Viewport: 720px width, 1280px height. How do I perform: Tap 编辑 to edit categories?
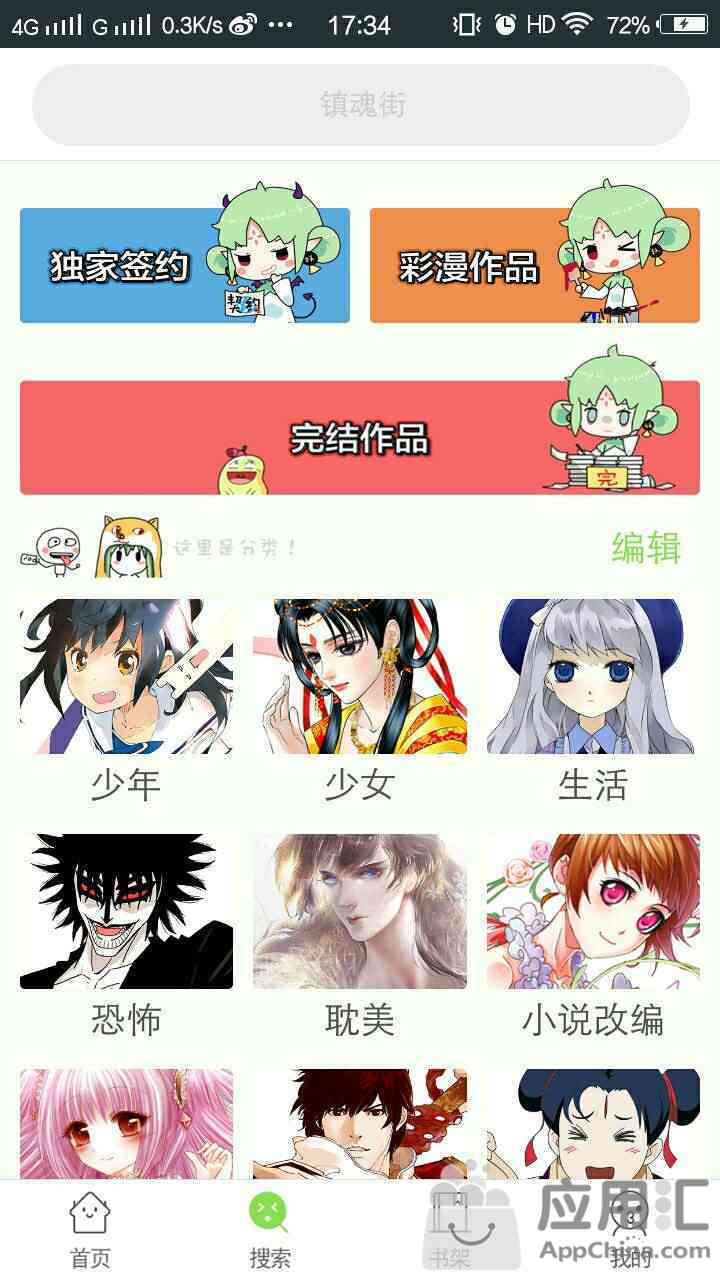(646, 548)
